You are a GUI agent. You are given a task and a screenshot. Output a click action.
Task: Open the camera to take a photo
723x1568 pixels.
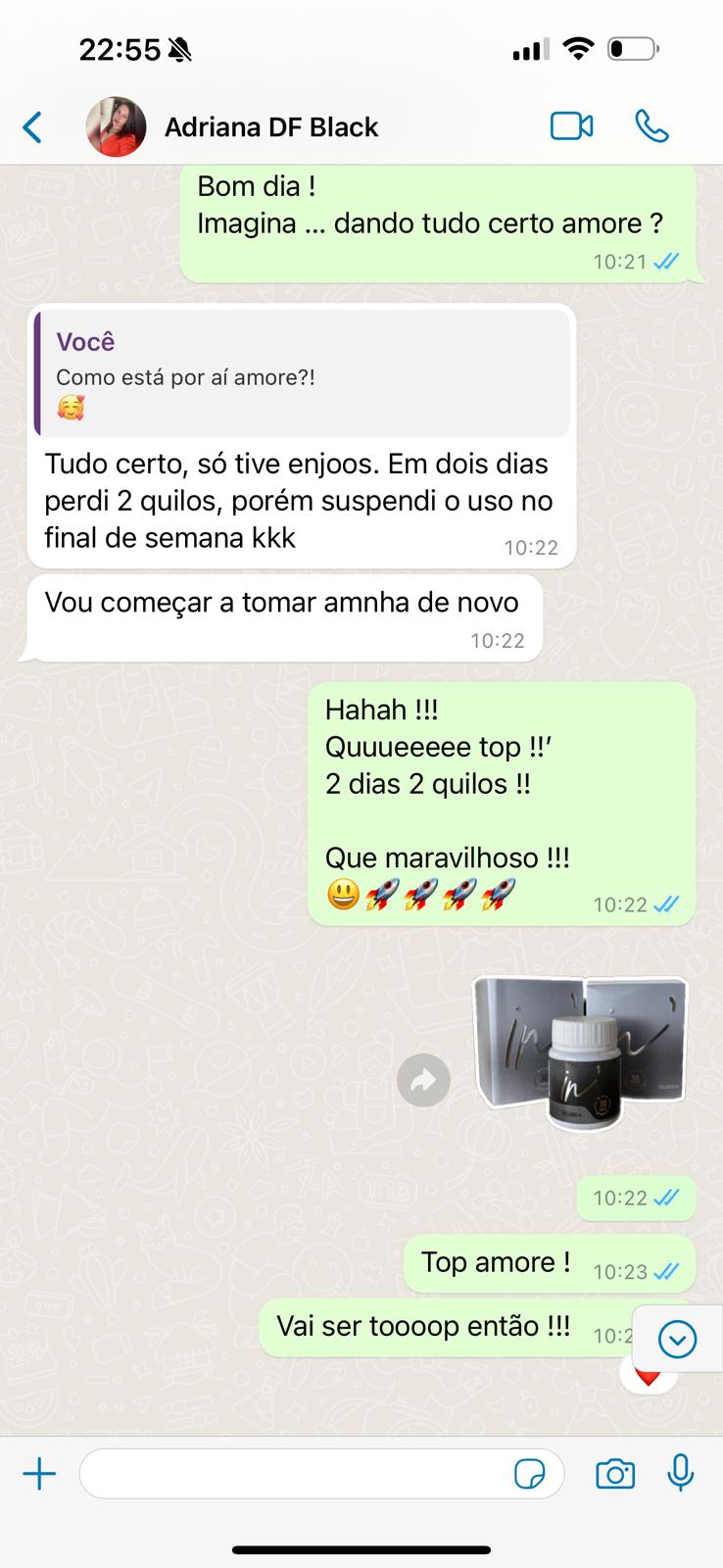(615, 1474)
